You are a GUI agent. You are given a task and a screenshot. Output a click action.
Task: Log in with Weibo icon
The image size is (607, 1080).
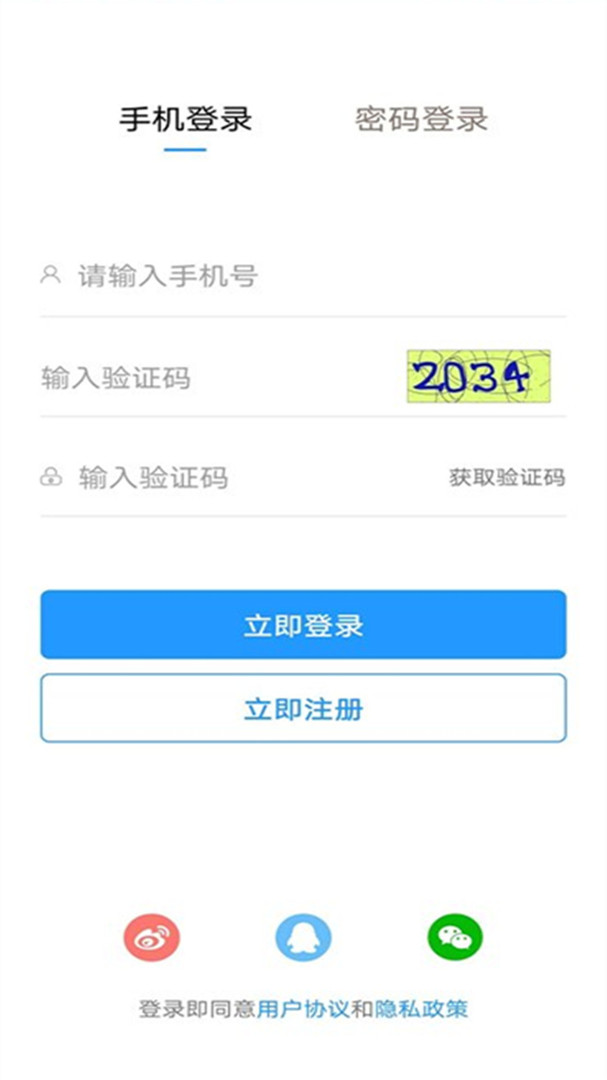tap(152, 937)
